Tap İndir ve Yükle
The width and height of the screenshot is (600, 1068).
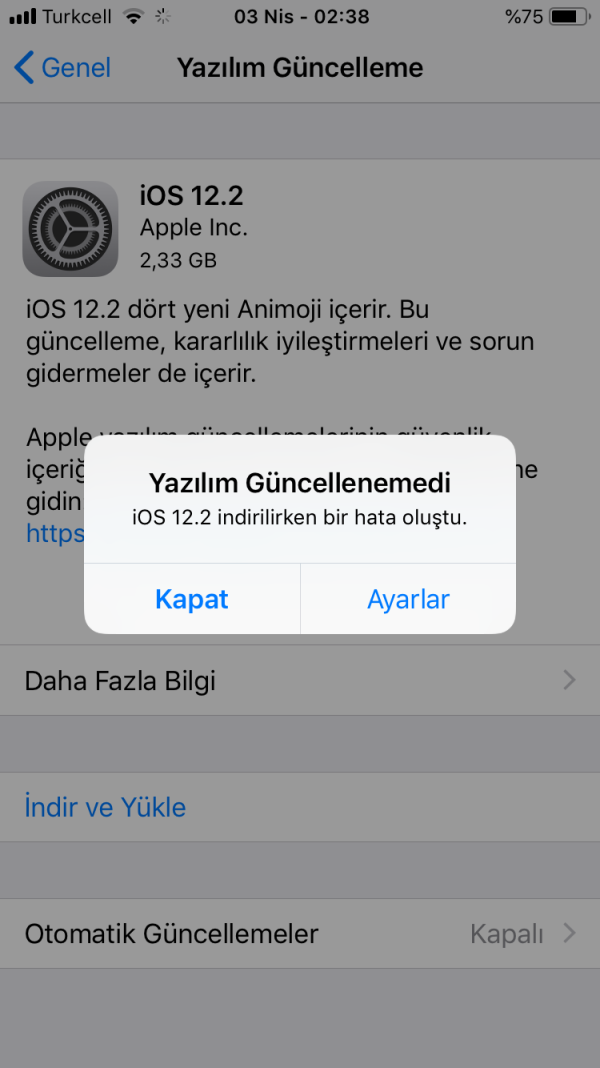pyautogui.click(x=106, y=807)
